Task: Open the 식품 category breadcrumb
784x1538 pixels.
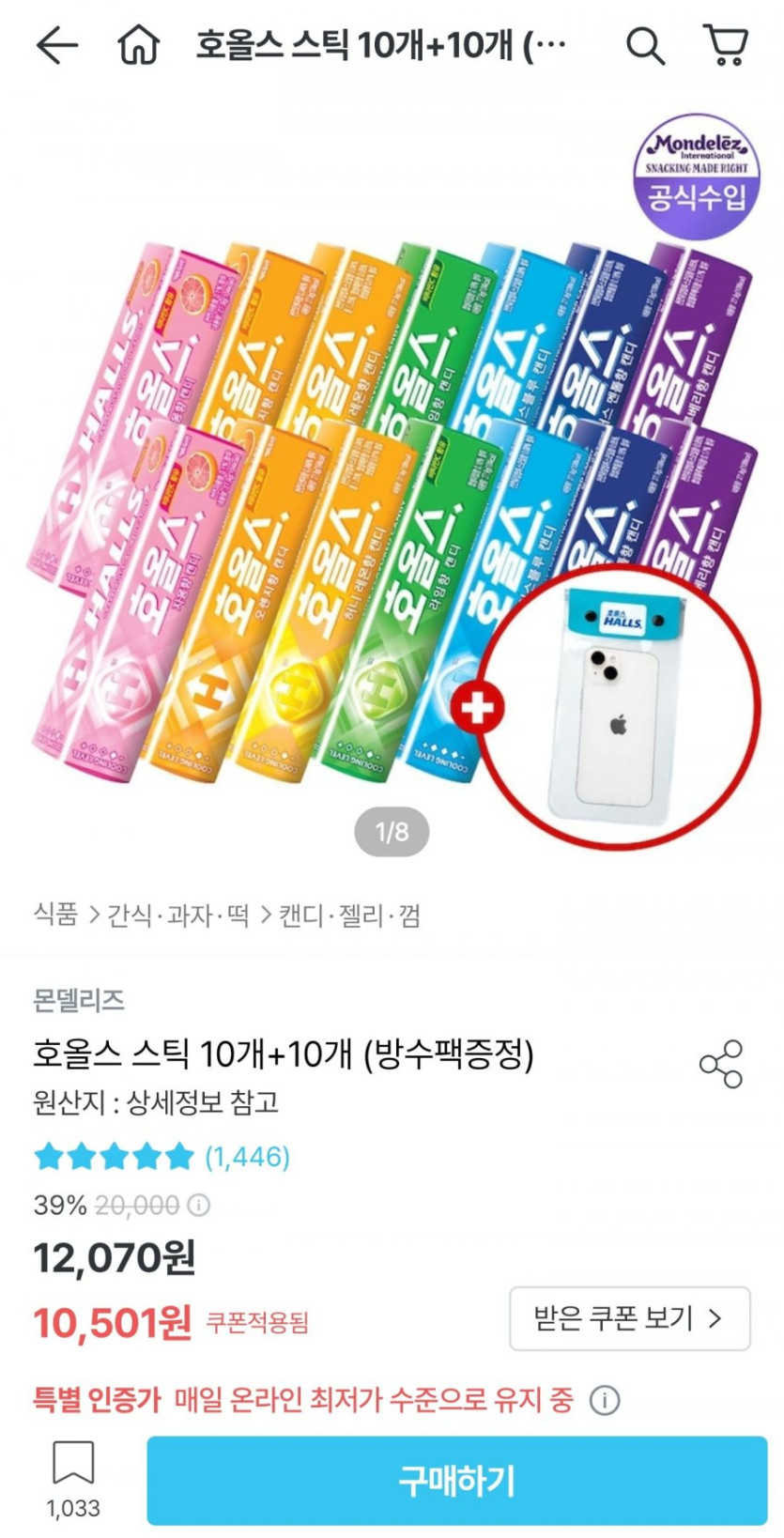Action: tap(56, 915)
